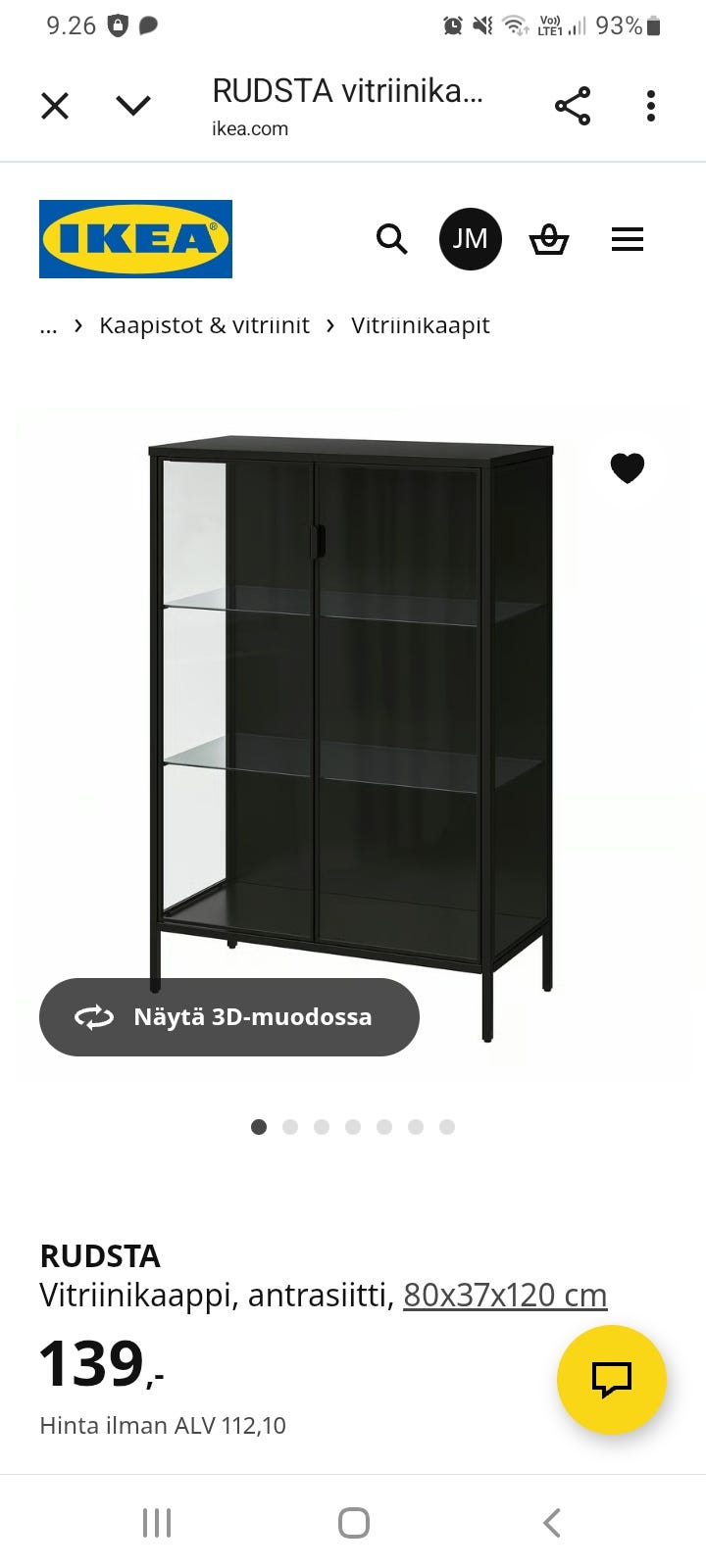
Task: Start a chat with the yellow button
Action: coord(612,1380)
